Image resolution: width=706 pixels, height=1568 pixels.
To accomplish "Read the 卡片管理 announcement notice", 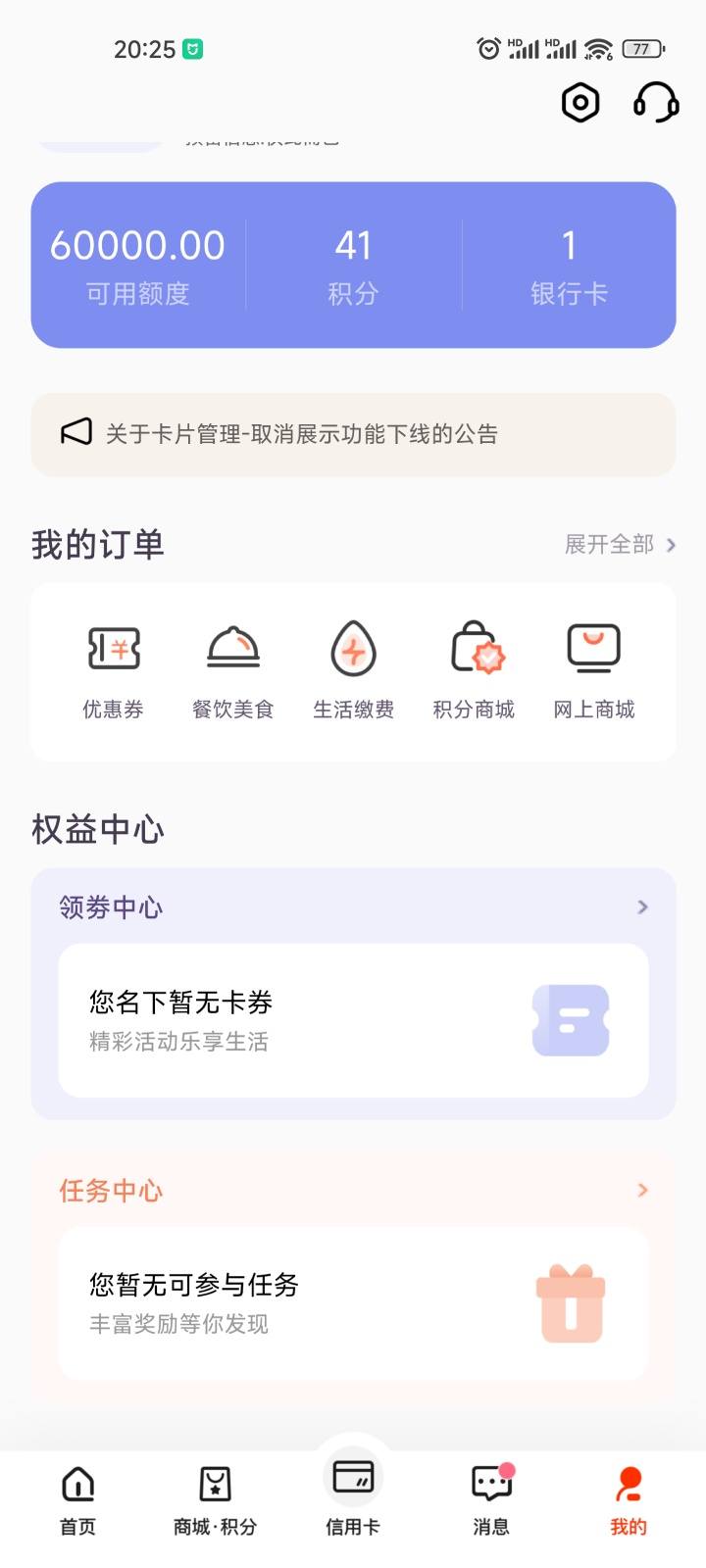I will (x=353, y=434).
